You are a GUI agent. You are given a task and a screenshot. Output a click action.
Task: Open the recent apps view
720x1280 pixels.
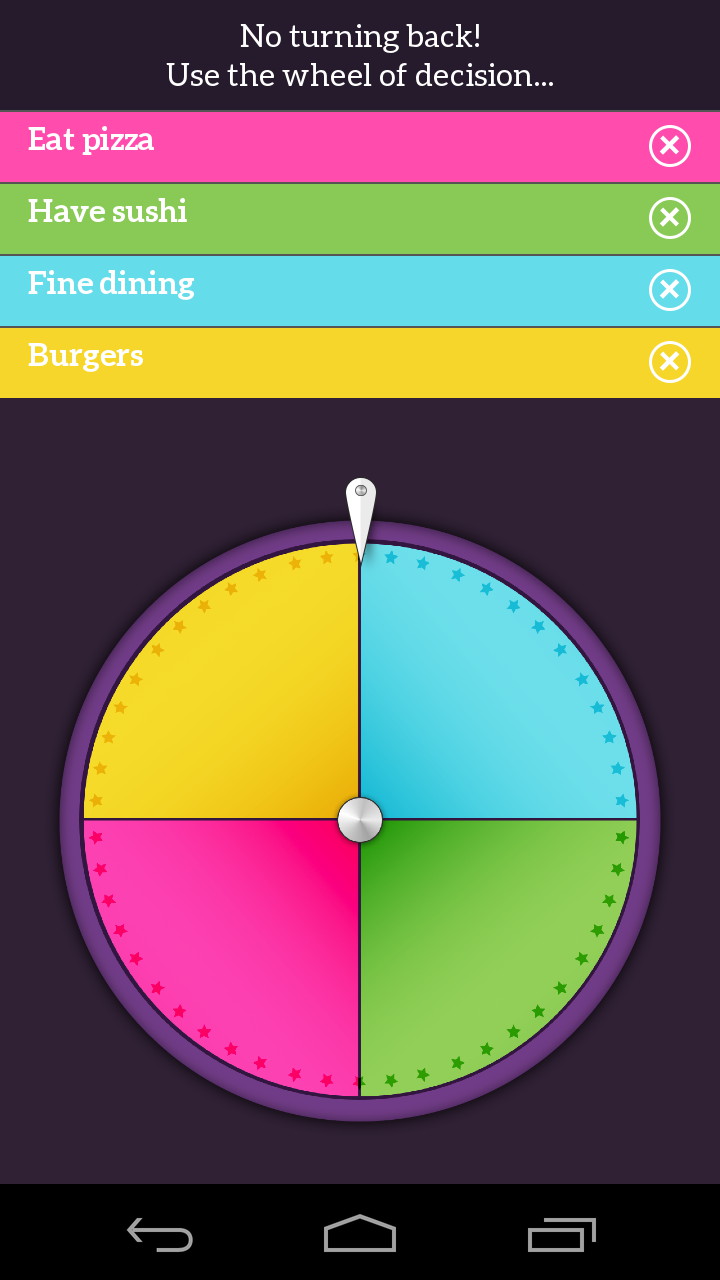point(561,1234)
